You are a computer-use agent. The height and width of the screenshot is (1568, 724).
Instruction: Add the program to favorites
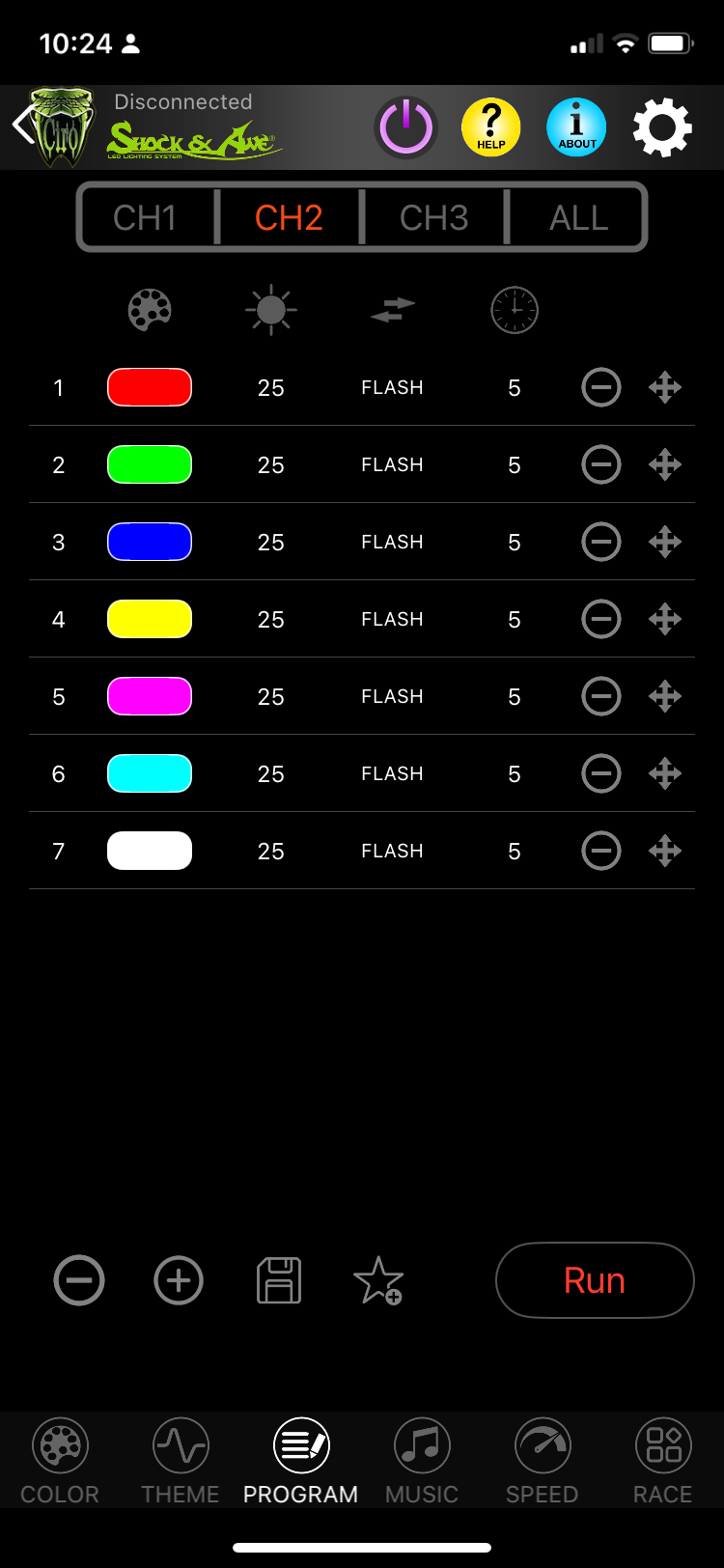[377, 1280]
